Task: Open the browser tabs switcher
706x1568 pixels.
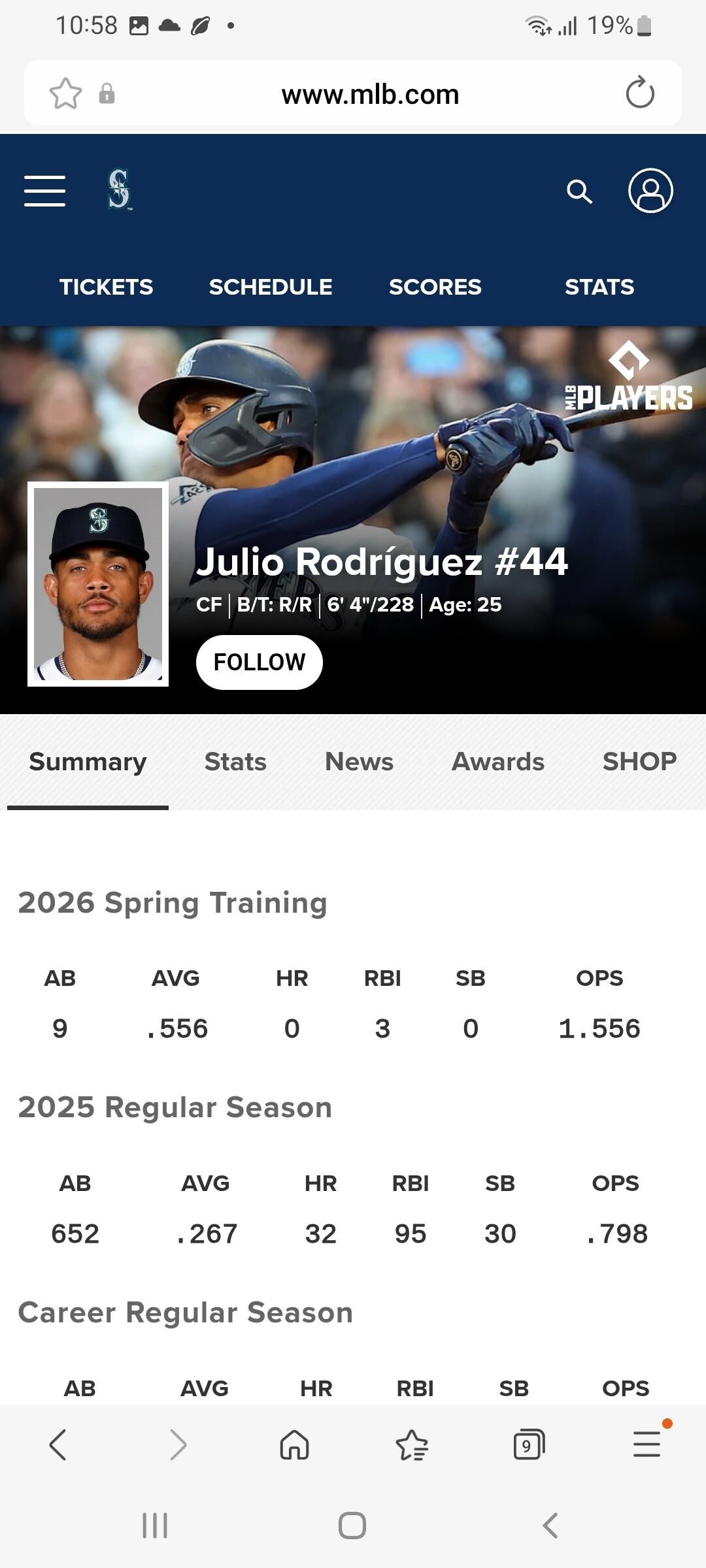Action: click(x=528, y=1445)
